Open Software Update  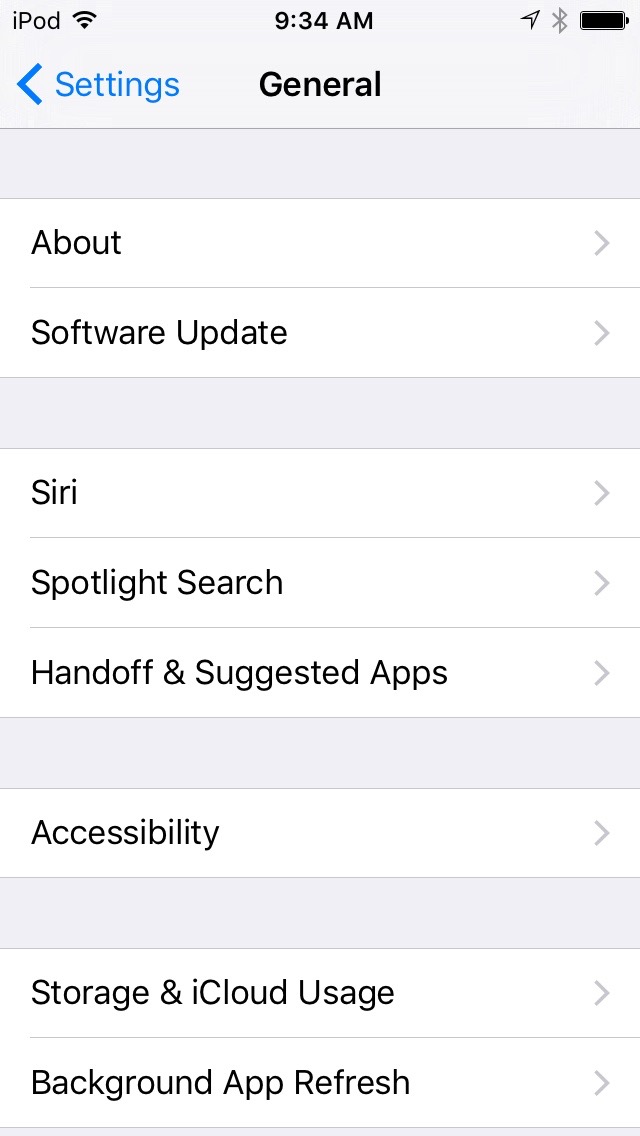(320, 333)
